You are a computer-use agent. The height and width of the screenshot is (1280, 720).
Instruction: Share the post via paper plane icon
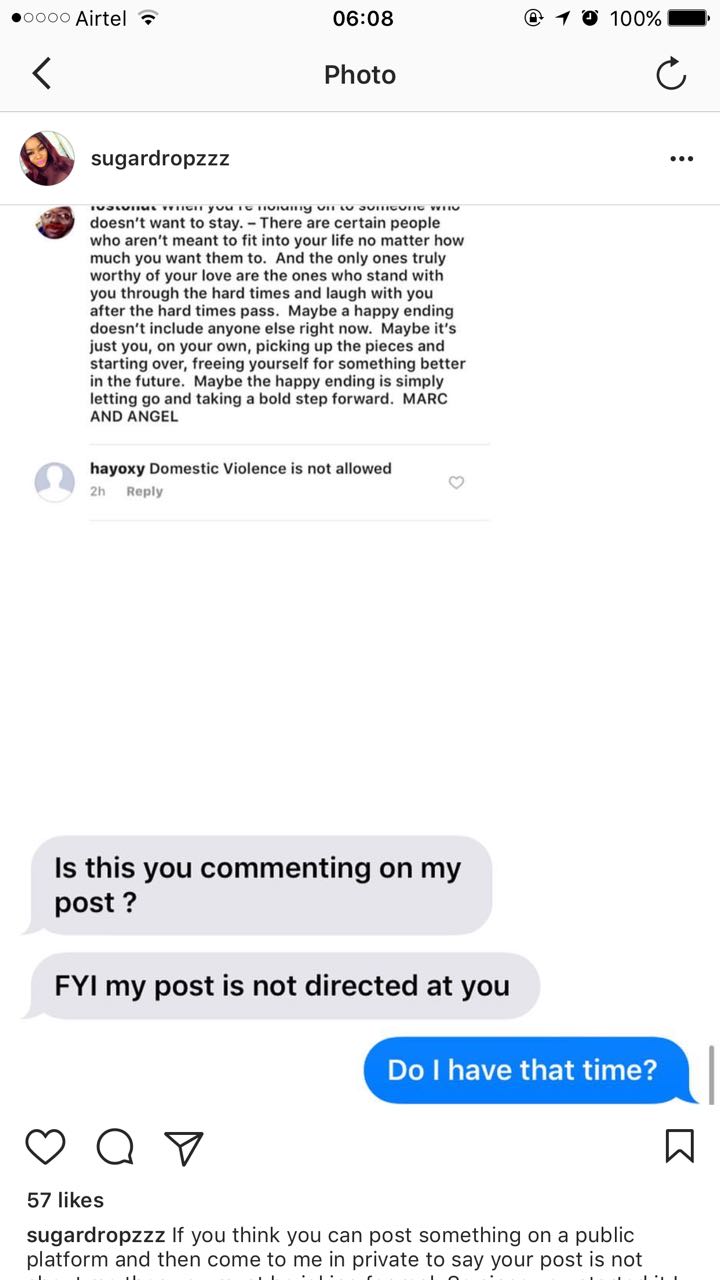[184, 1147]
